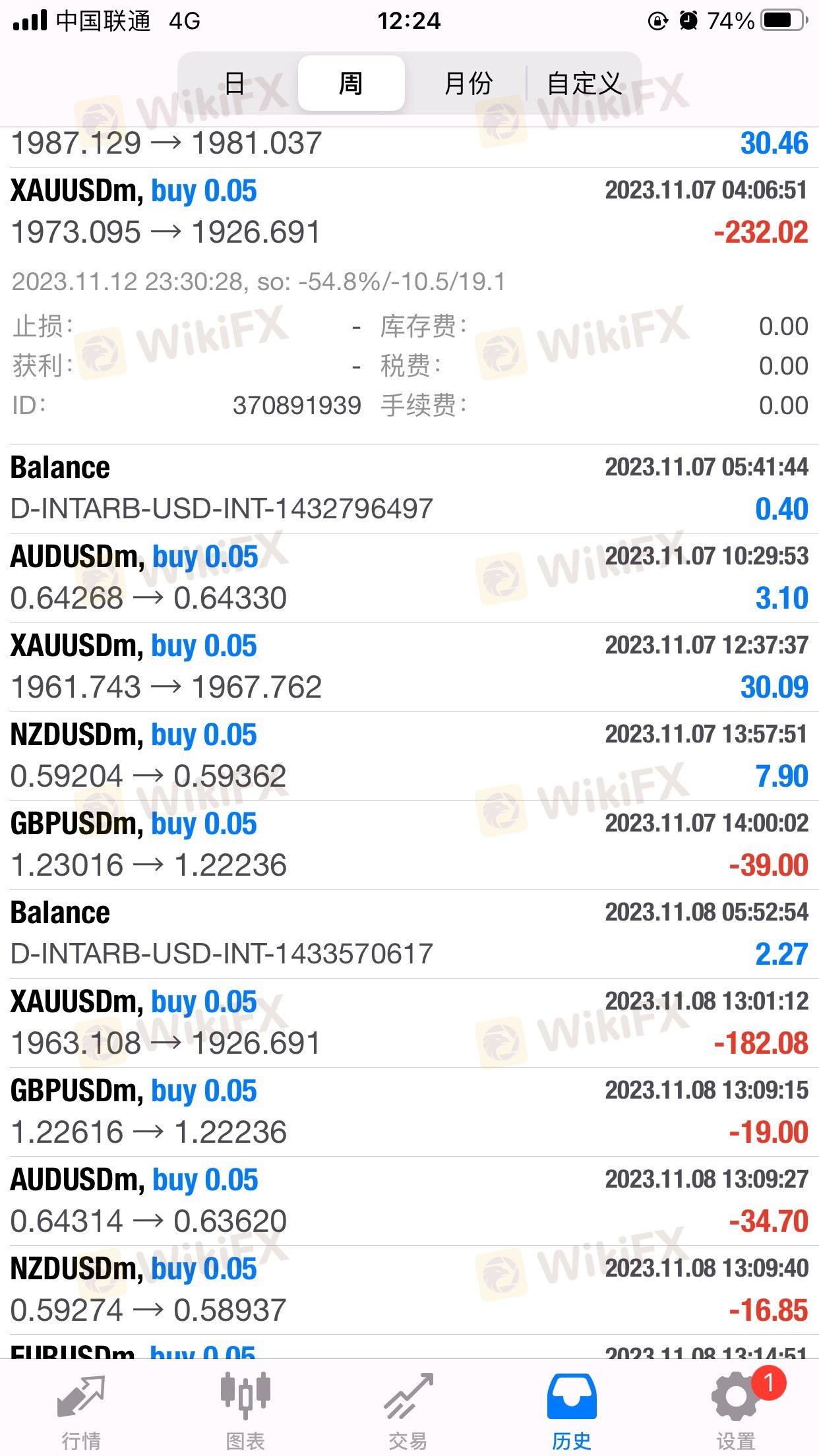Expand the XAUUSDm trade with 30.09 profit
This screenshot has height=1456, width=819.
(x=409, y=667)
